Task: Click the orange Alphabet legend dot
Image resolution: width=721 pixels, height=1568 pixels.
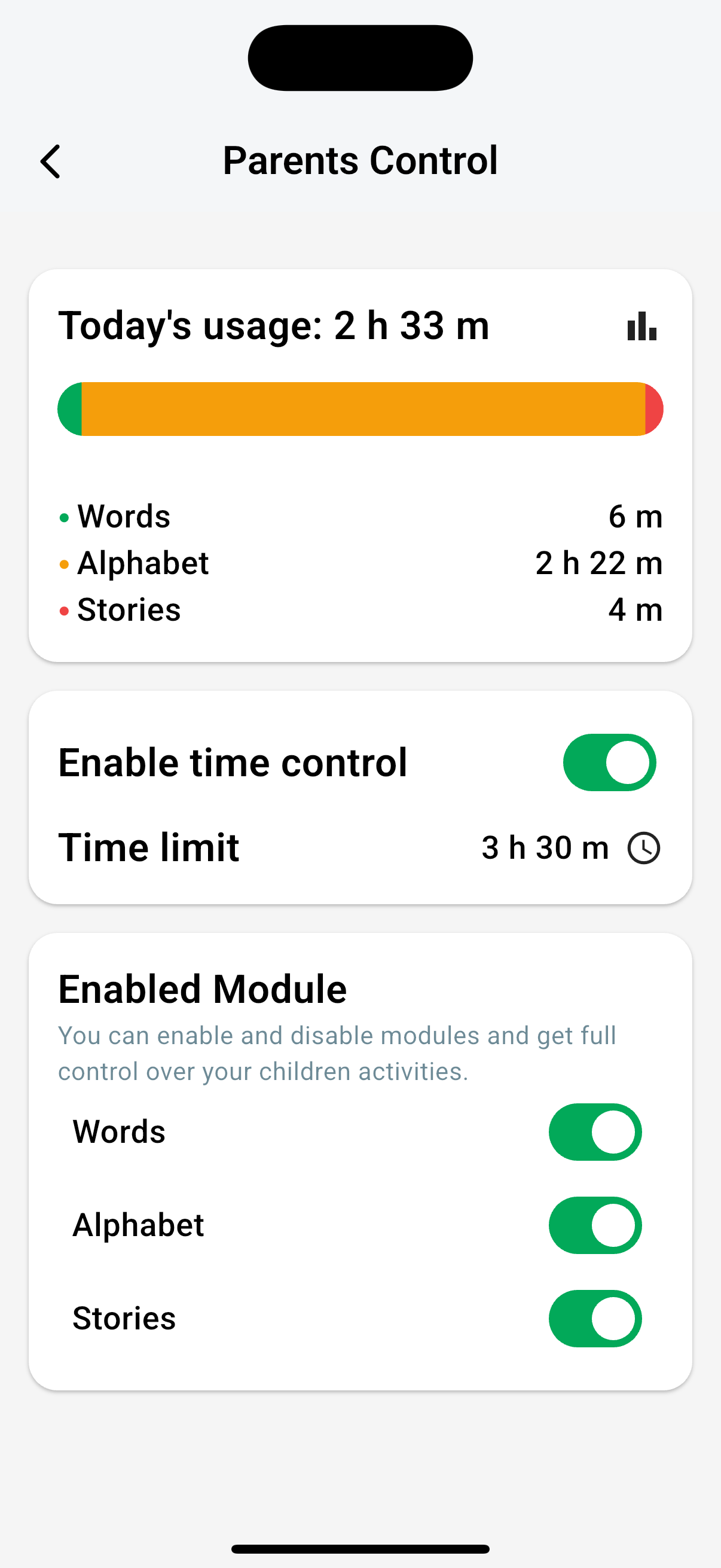Action: tap(65, 563)
